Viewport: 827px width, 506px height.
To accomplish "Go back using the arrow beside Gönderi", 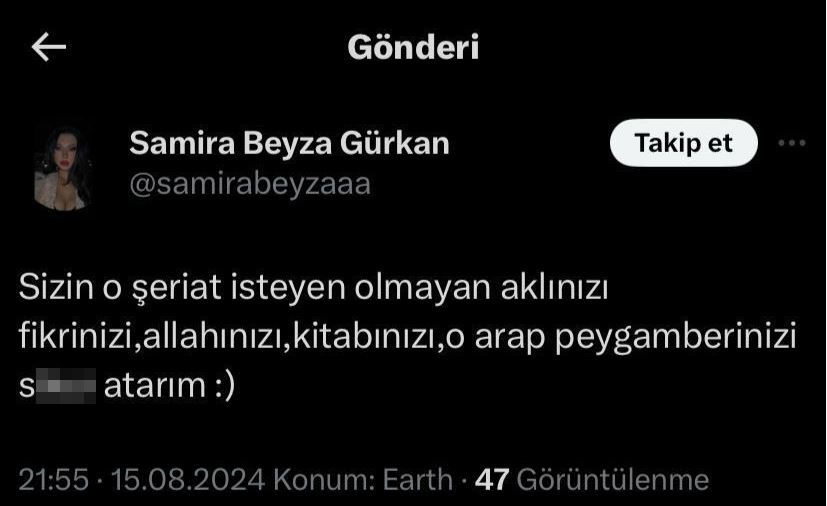I will coord(49,47).
